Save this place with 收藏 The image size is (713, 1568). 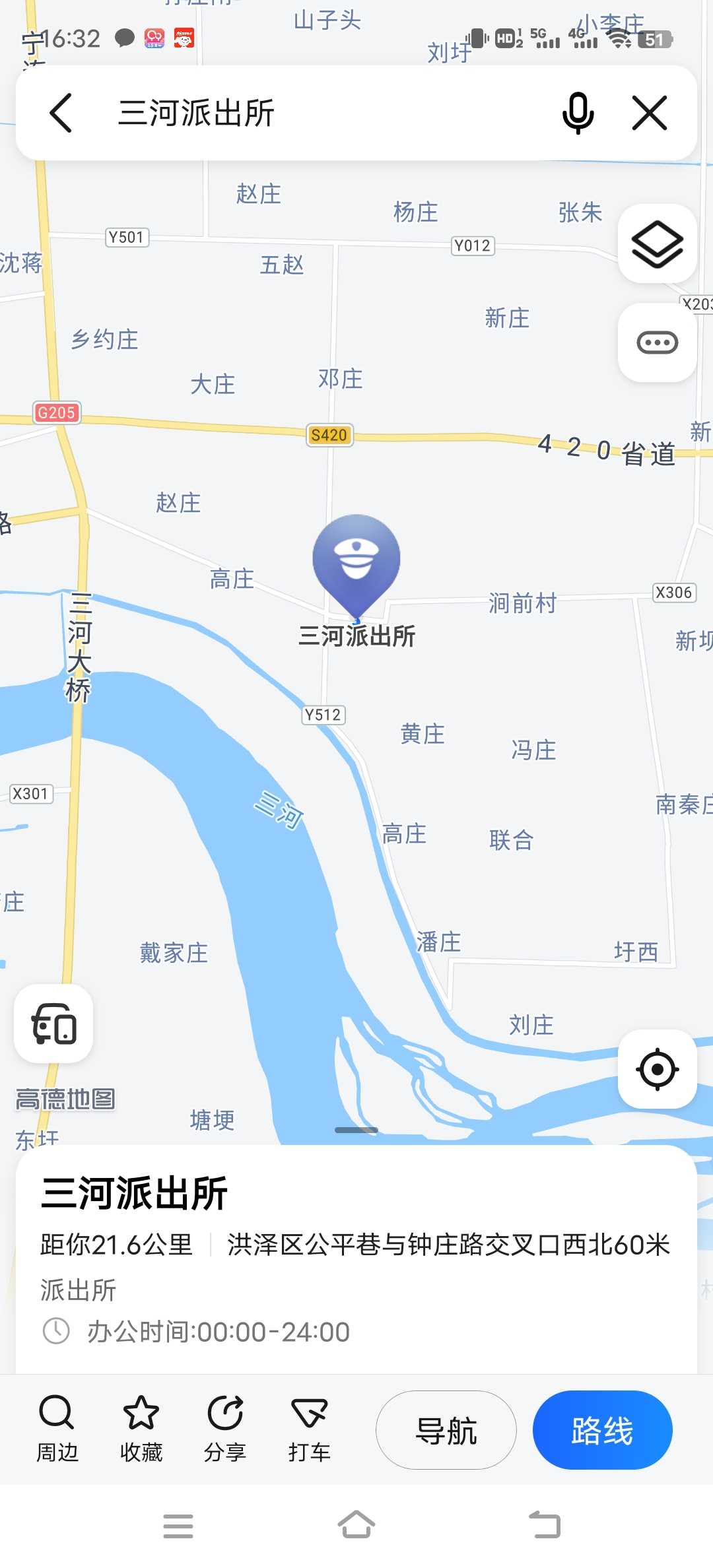tap(141, 1429)
